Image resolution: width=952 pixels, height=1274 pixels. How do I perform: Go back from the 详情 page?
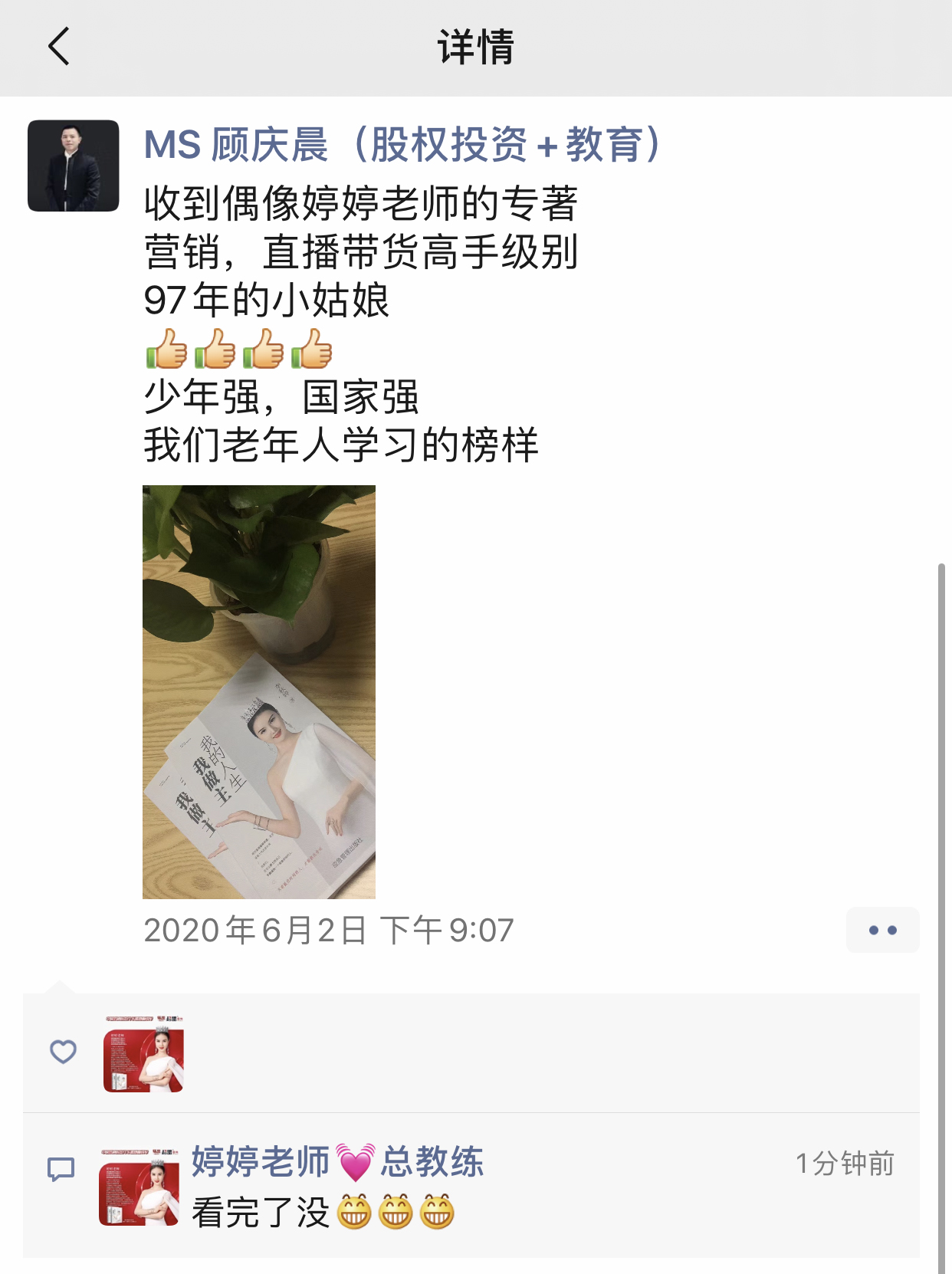pos(59,47)
